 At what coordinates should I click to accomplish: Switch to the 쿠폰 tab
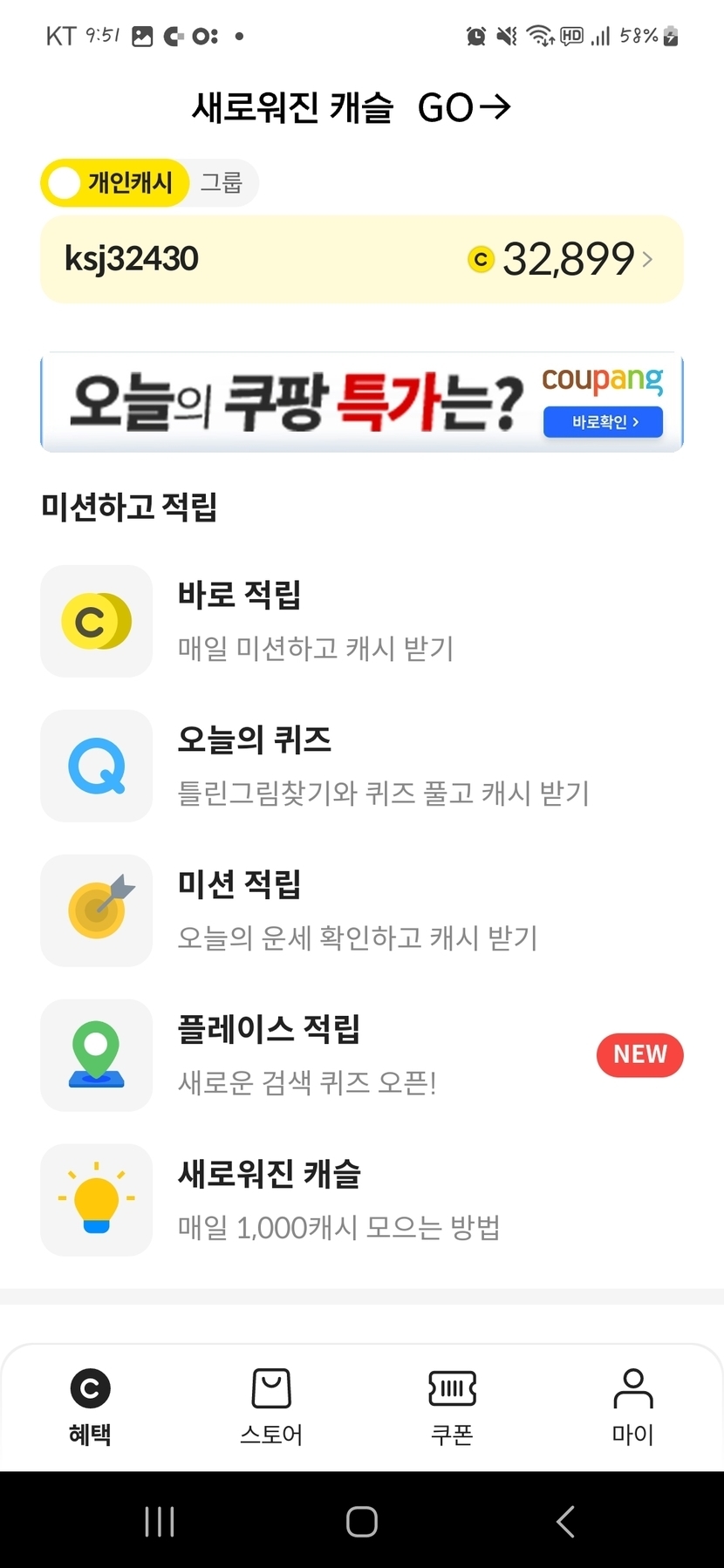tap(452, 1406)
